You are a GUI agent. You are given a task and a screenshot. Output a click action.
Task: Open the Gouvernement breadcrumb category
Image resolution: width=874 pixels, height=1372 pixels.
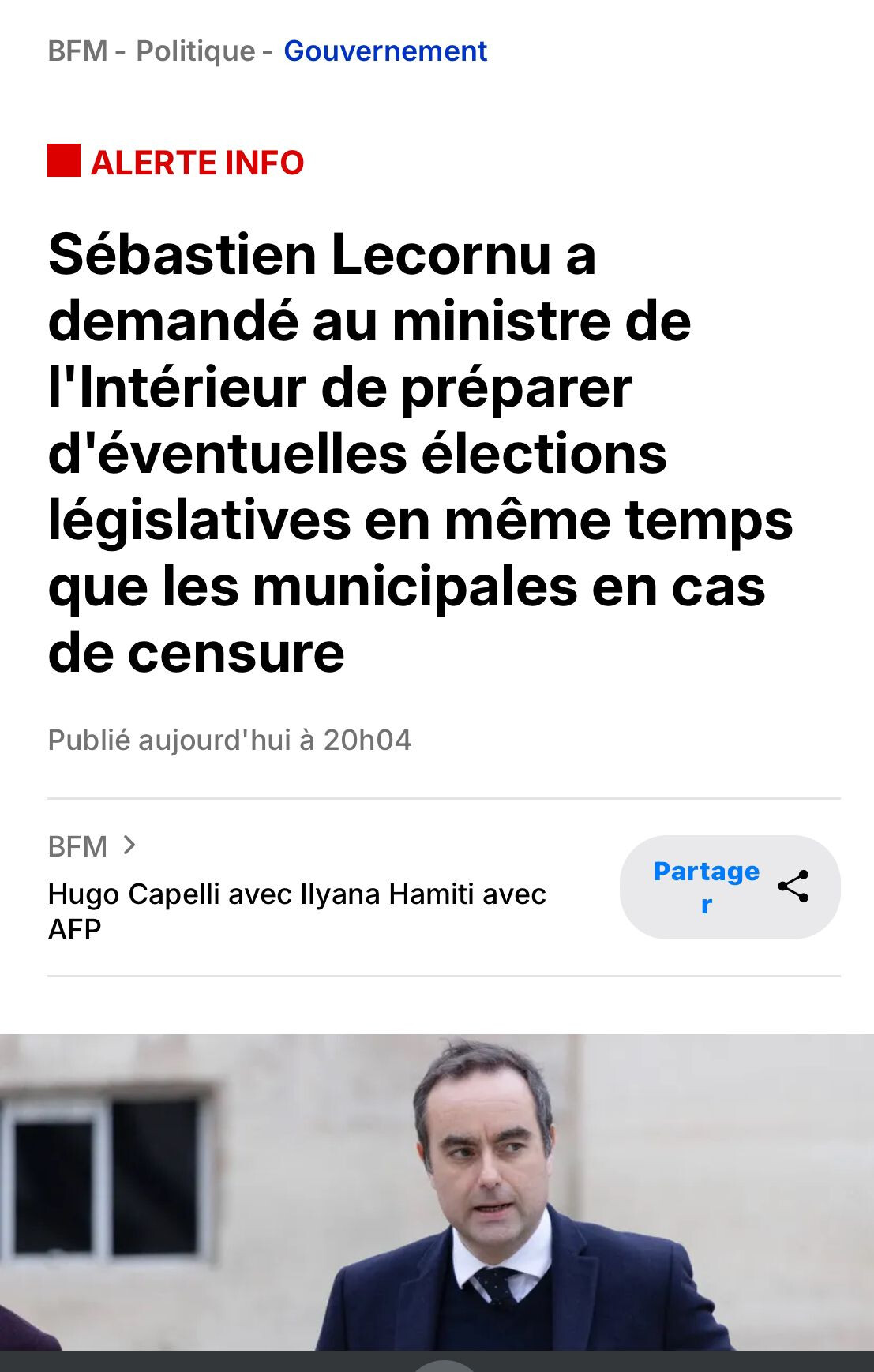point(385,51)
